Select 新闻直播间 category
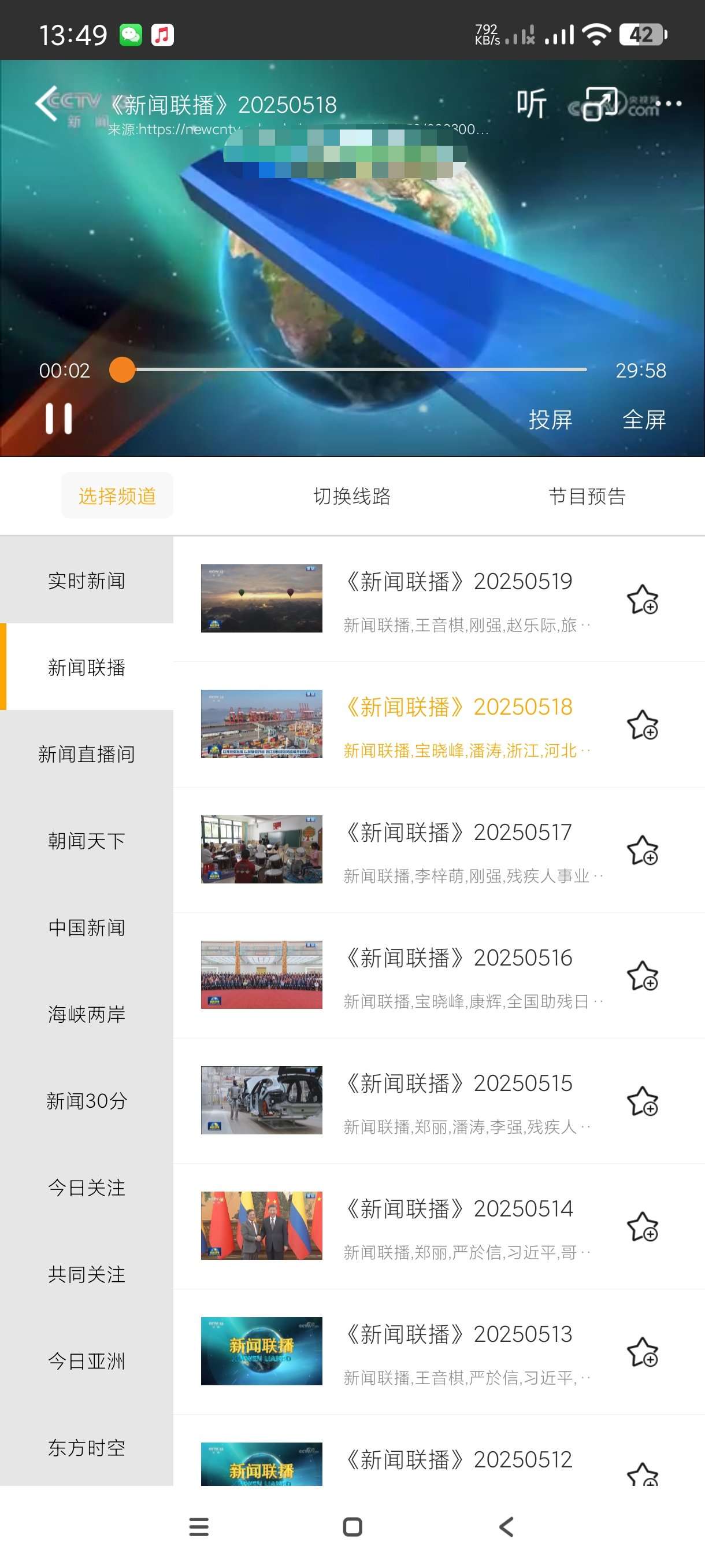The image size is (705, 1568). click(x=86, y=754)
